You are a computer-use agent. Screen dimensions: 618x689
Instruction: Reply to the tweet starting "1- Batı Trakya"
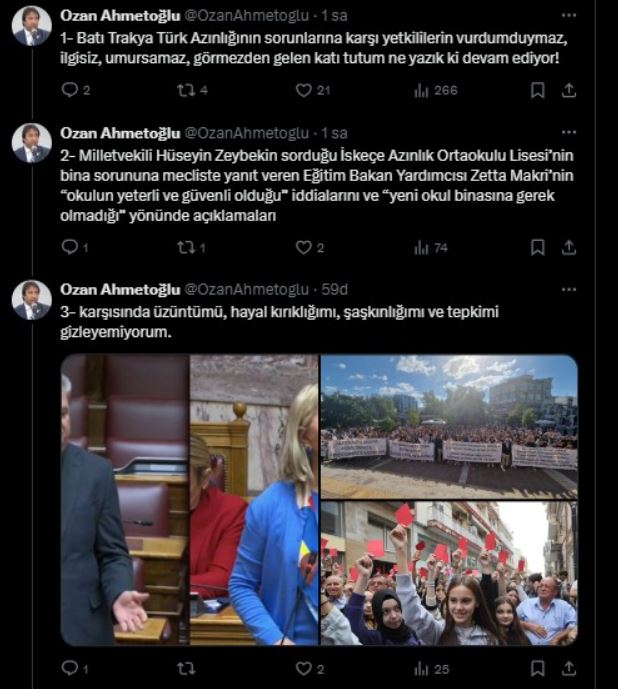[69, 90]
